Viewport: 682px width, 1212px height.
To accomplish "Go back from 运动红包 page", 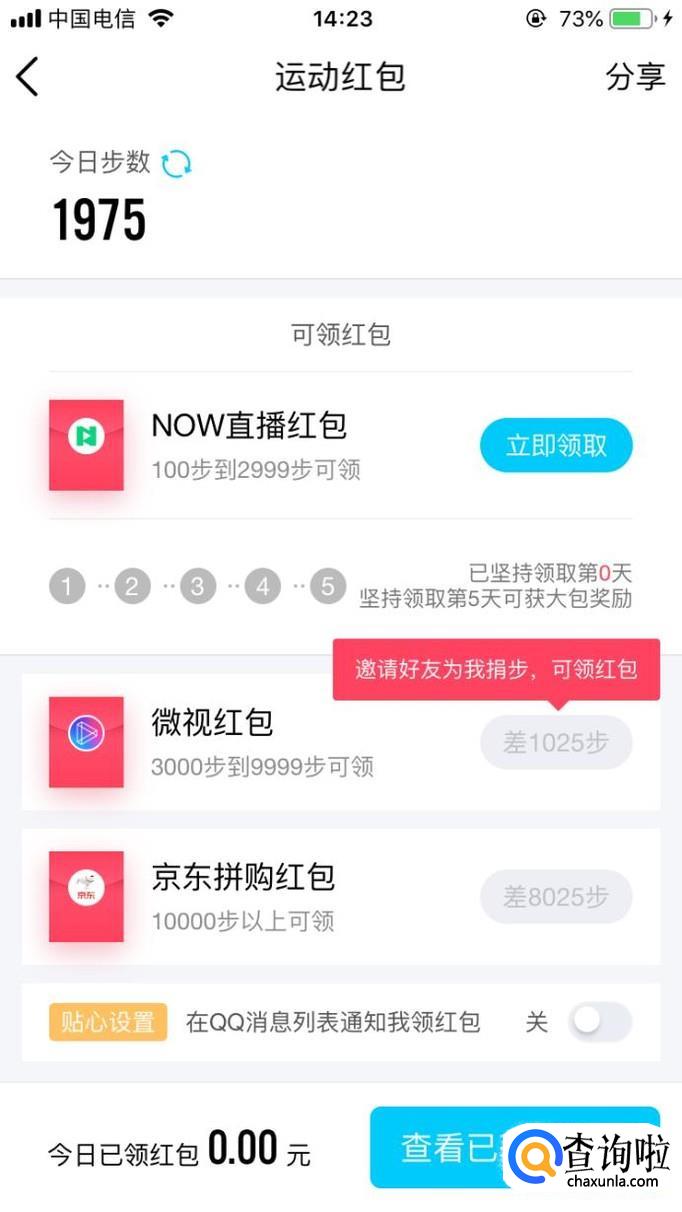I will [x=28, y=77].
